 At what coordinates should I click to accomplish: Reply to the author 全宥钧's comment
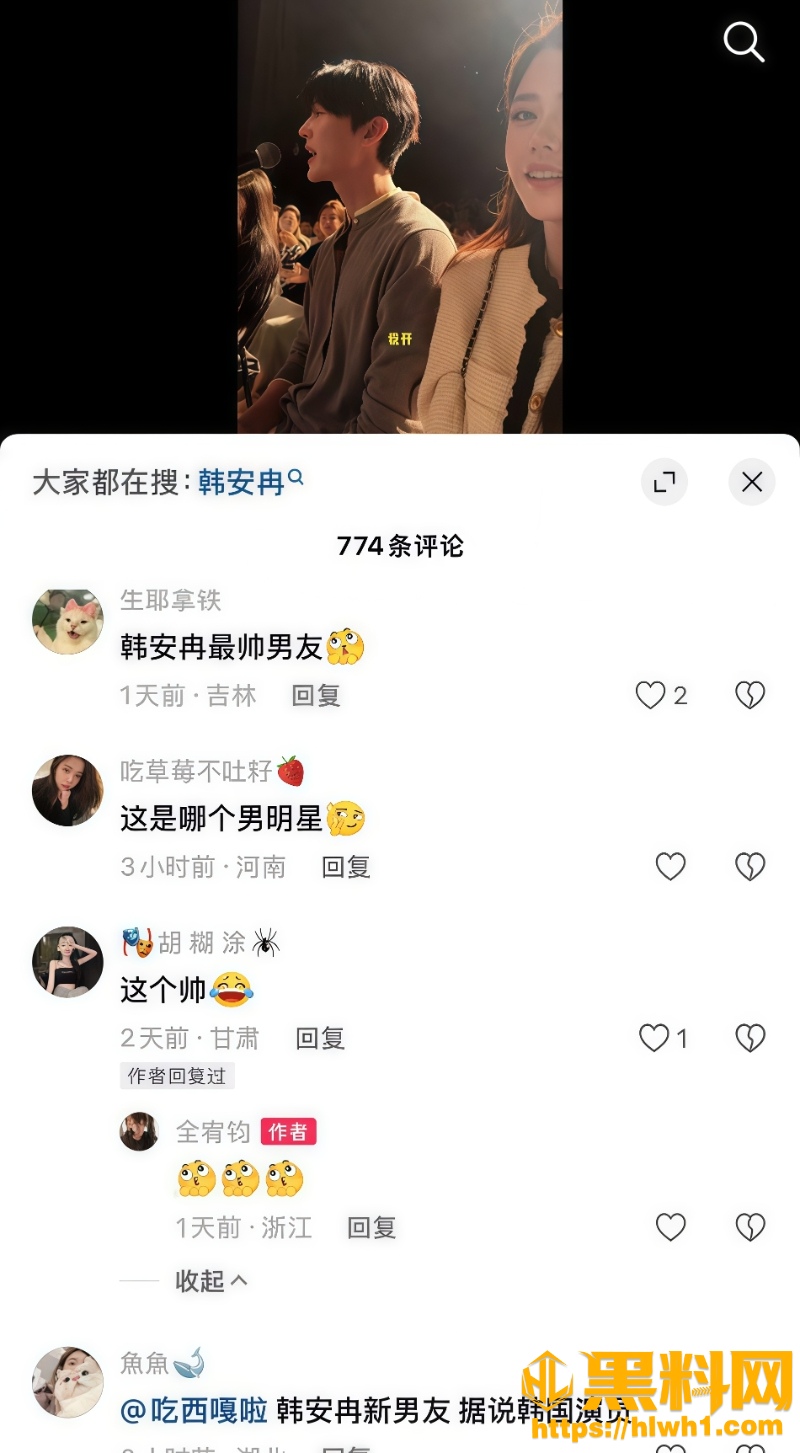coord(372,1228)
